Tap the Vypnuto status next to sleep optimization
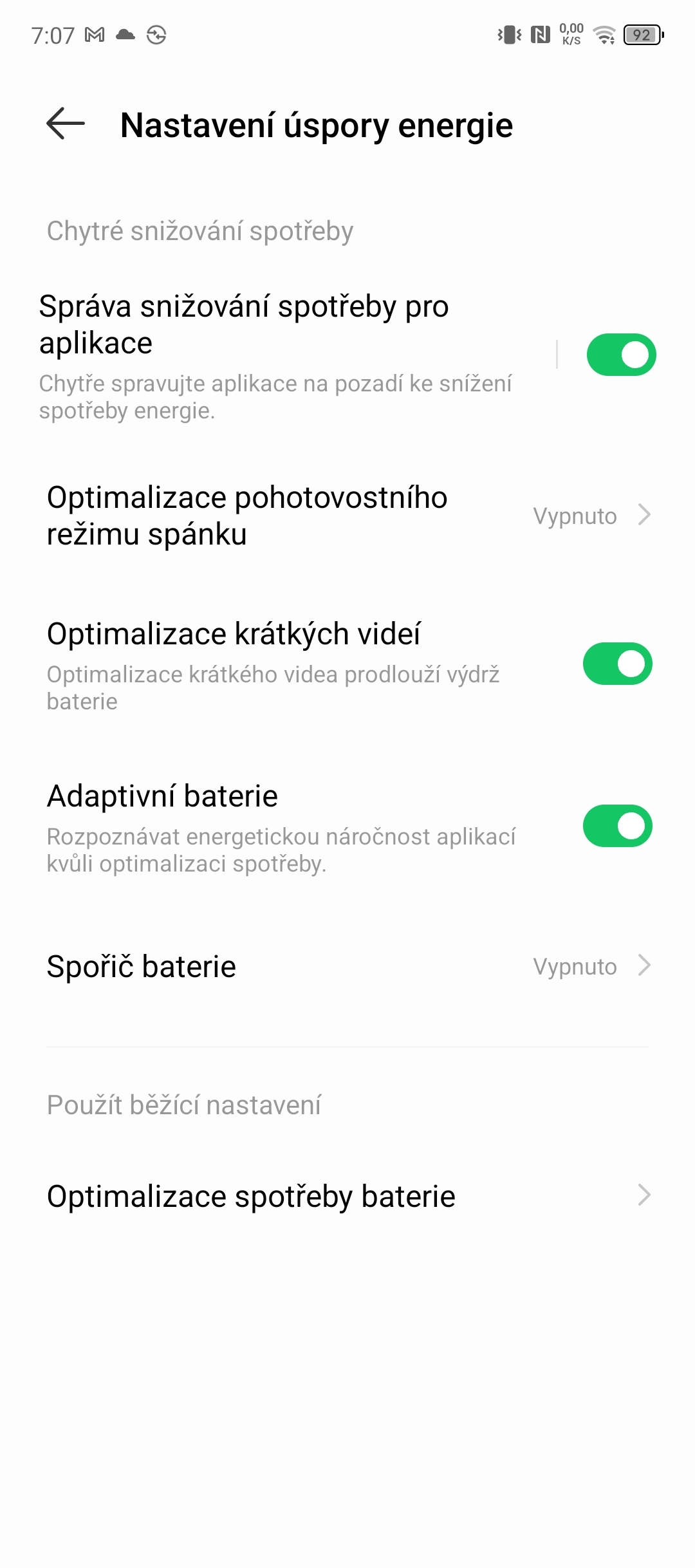Image resolution: width=695 pixels, height=1568 pixels. pyautogui.click(x=575, y=515)
